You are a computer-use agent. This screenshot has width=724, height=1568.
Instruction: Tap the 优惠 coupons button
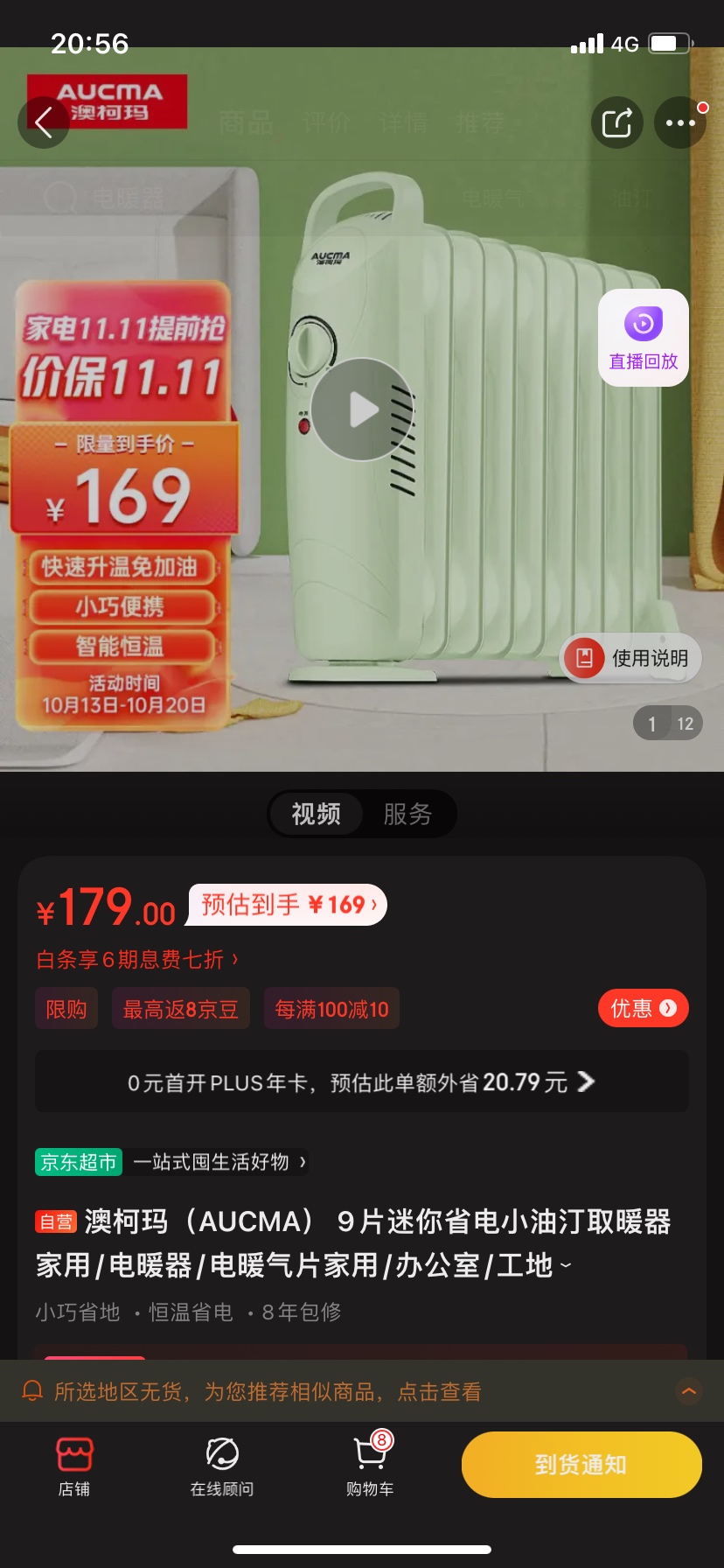[643, 1009]
